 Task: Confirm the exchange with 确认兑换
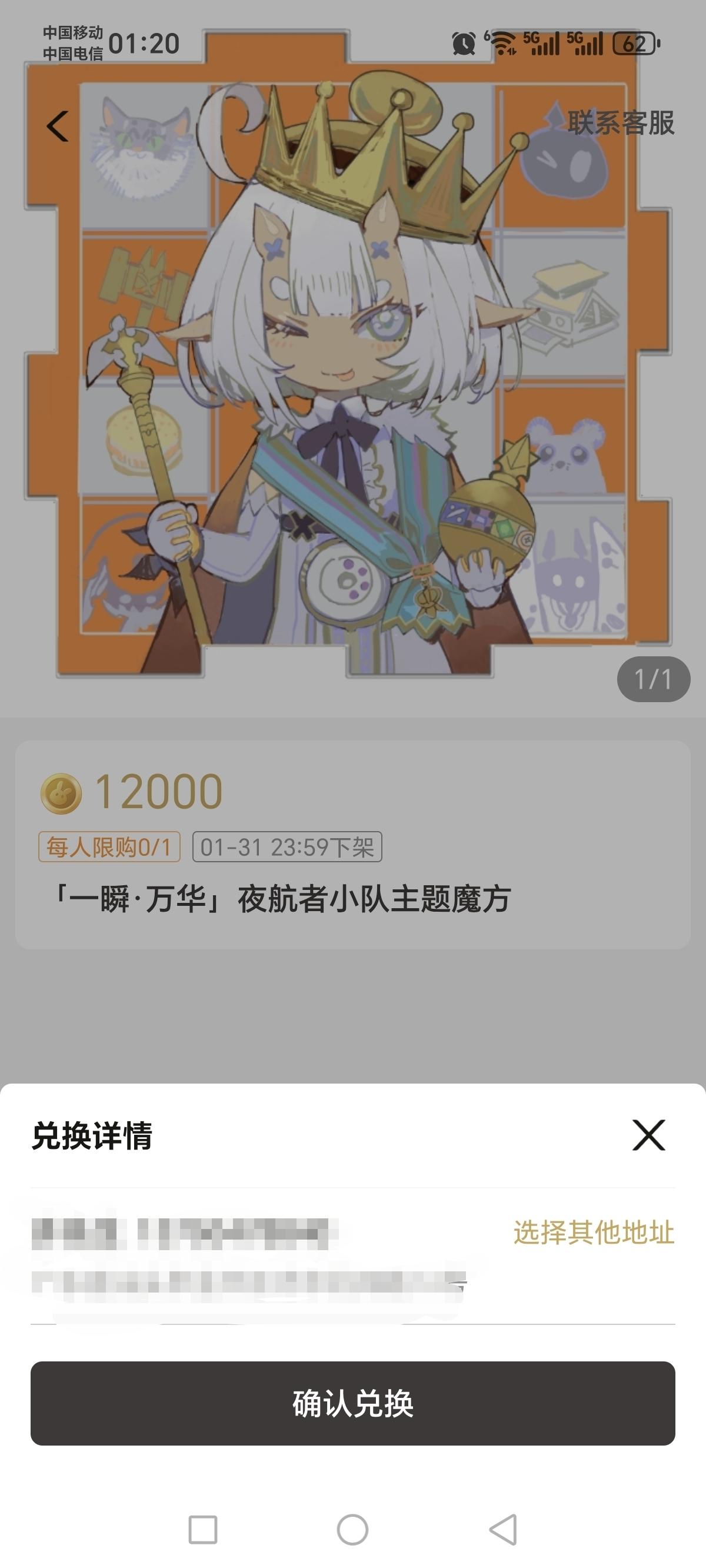(x=353, y=1403)
